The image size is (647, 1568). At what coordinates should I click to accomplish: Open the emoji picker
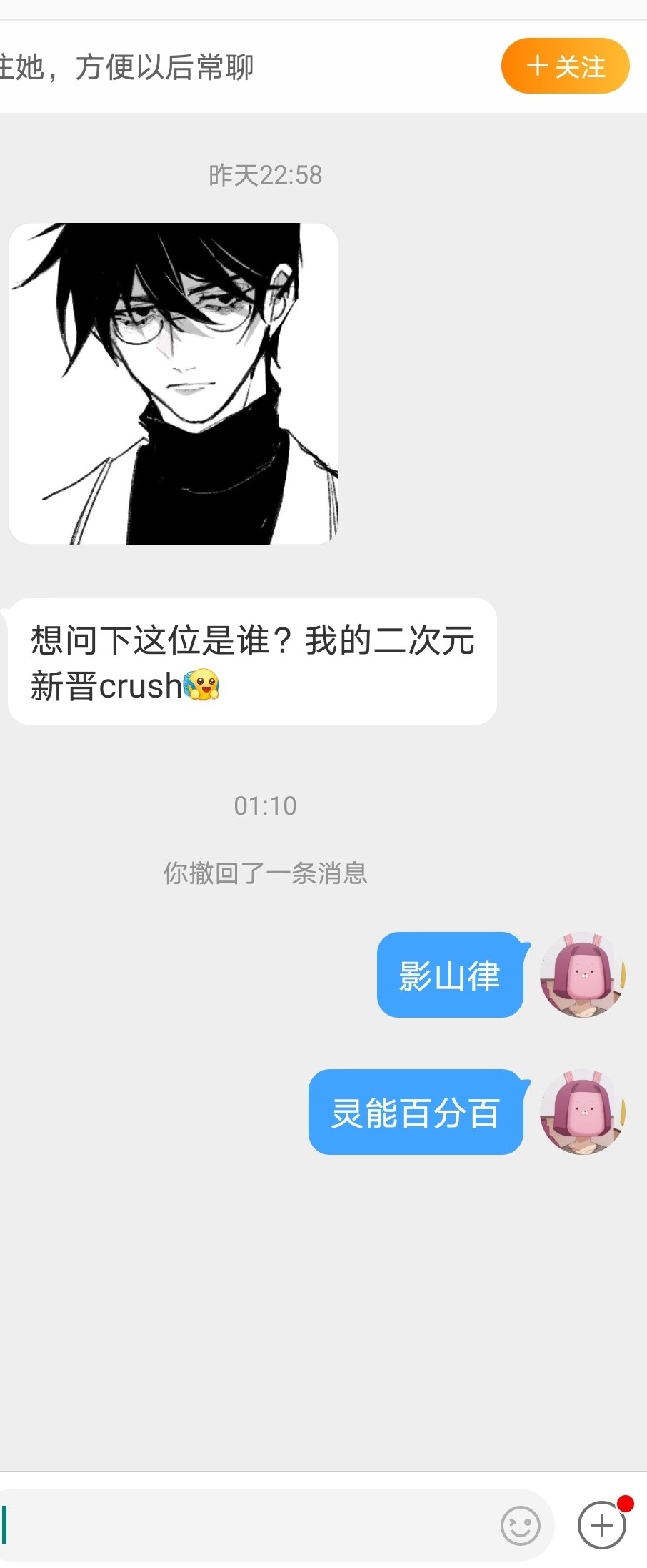click(520, 1525)
